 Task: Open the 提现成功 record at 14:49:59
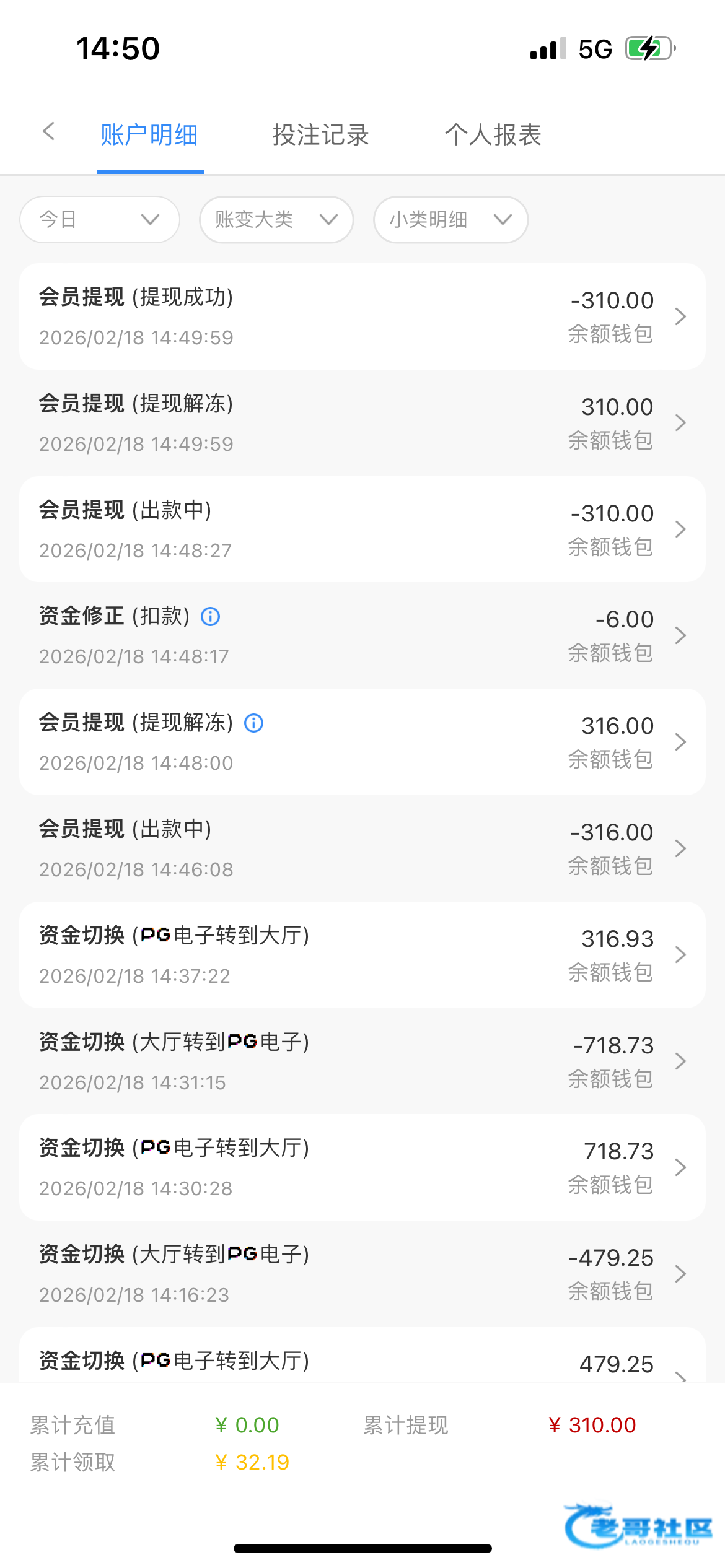[362, 316]
